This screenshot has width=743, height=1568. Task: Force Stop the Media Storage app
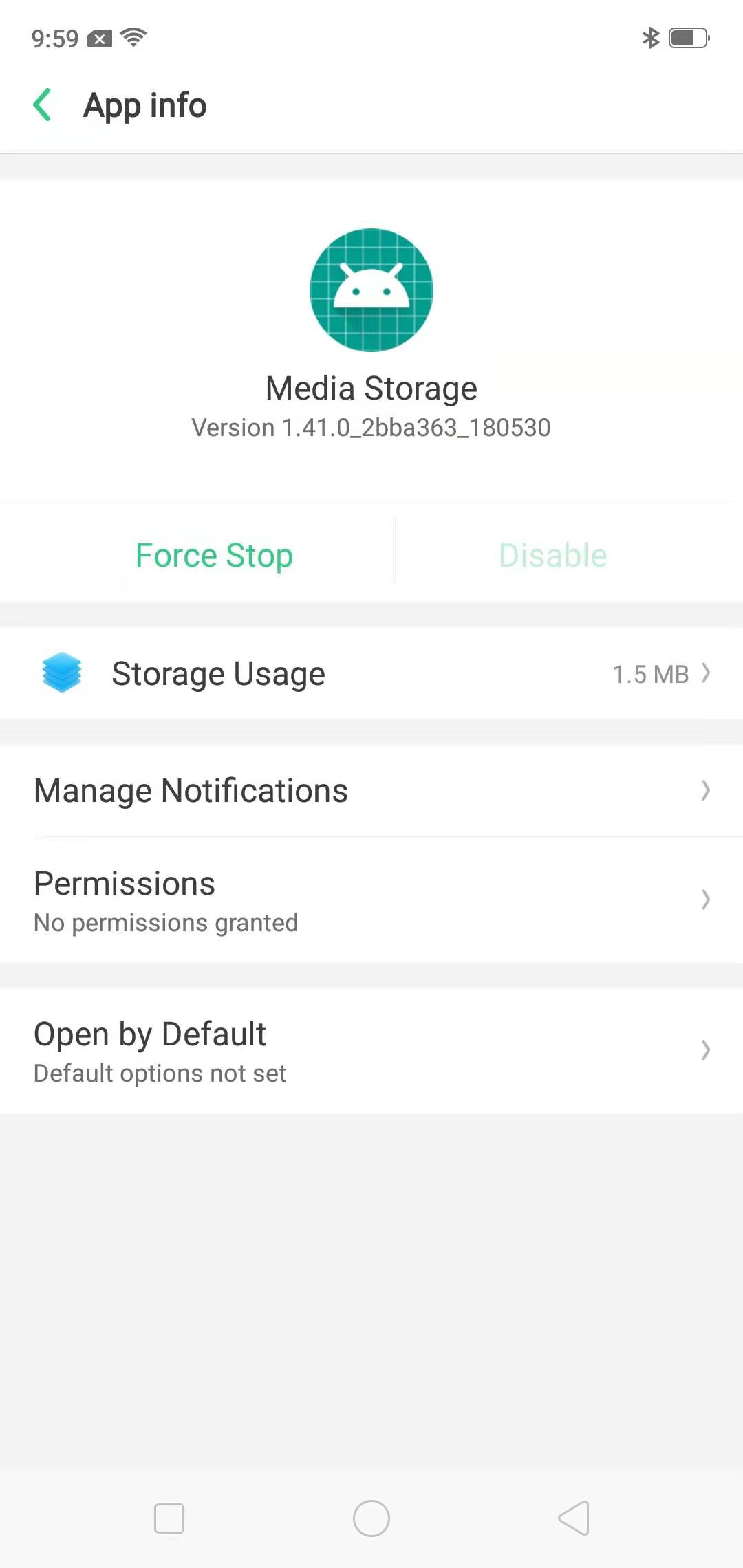214,554
